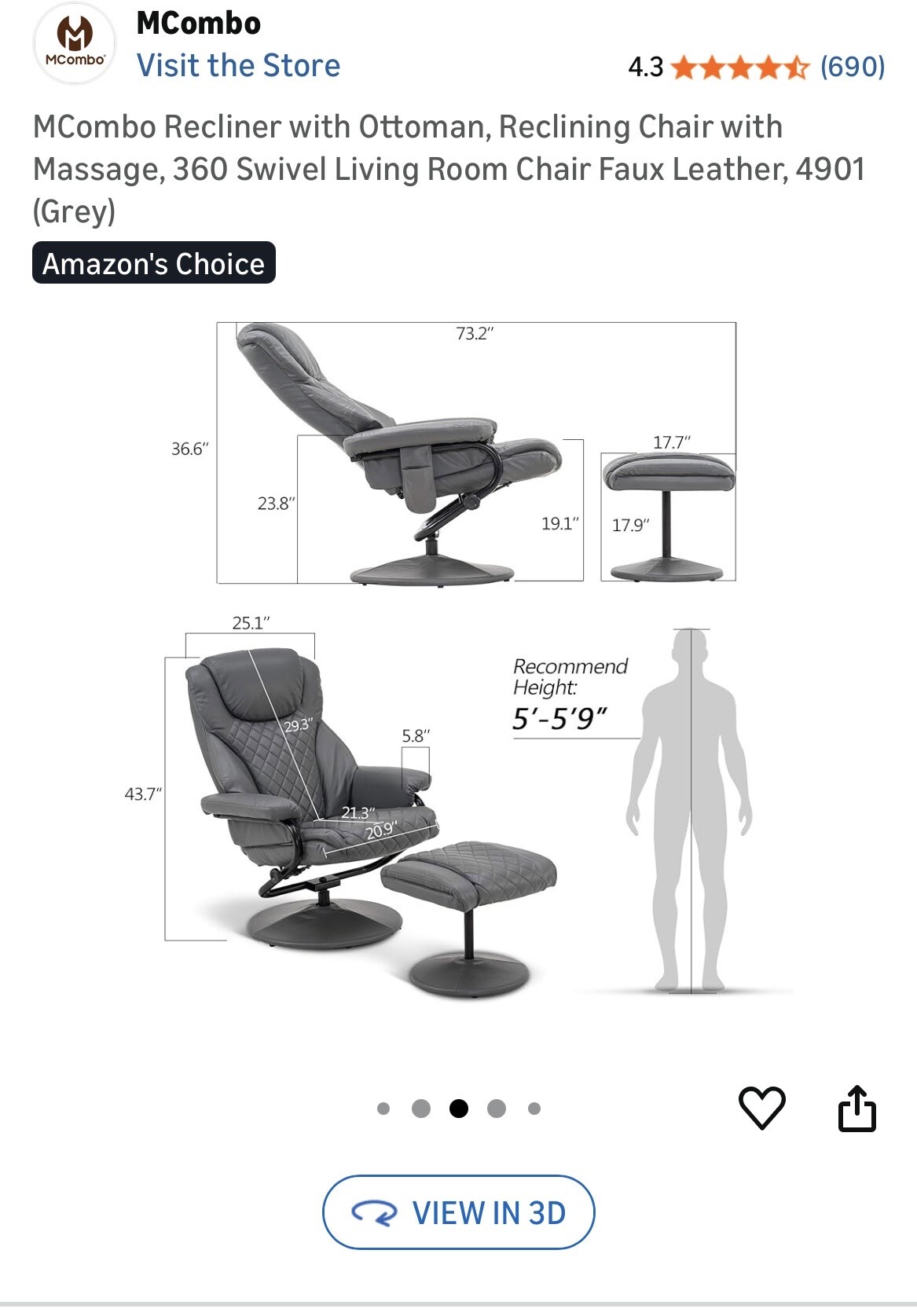This screenshot has width=917, height=1316.
Task: Open the 690 customer ratings
Action: point(852,67)
